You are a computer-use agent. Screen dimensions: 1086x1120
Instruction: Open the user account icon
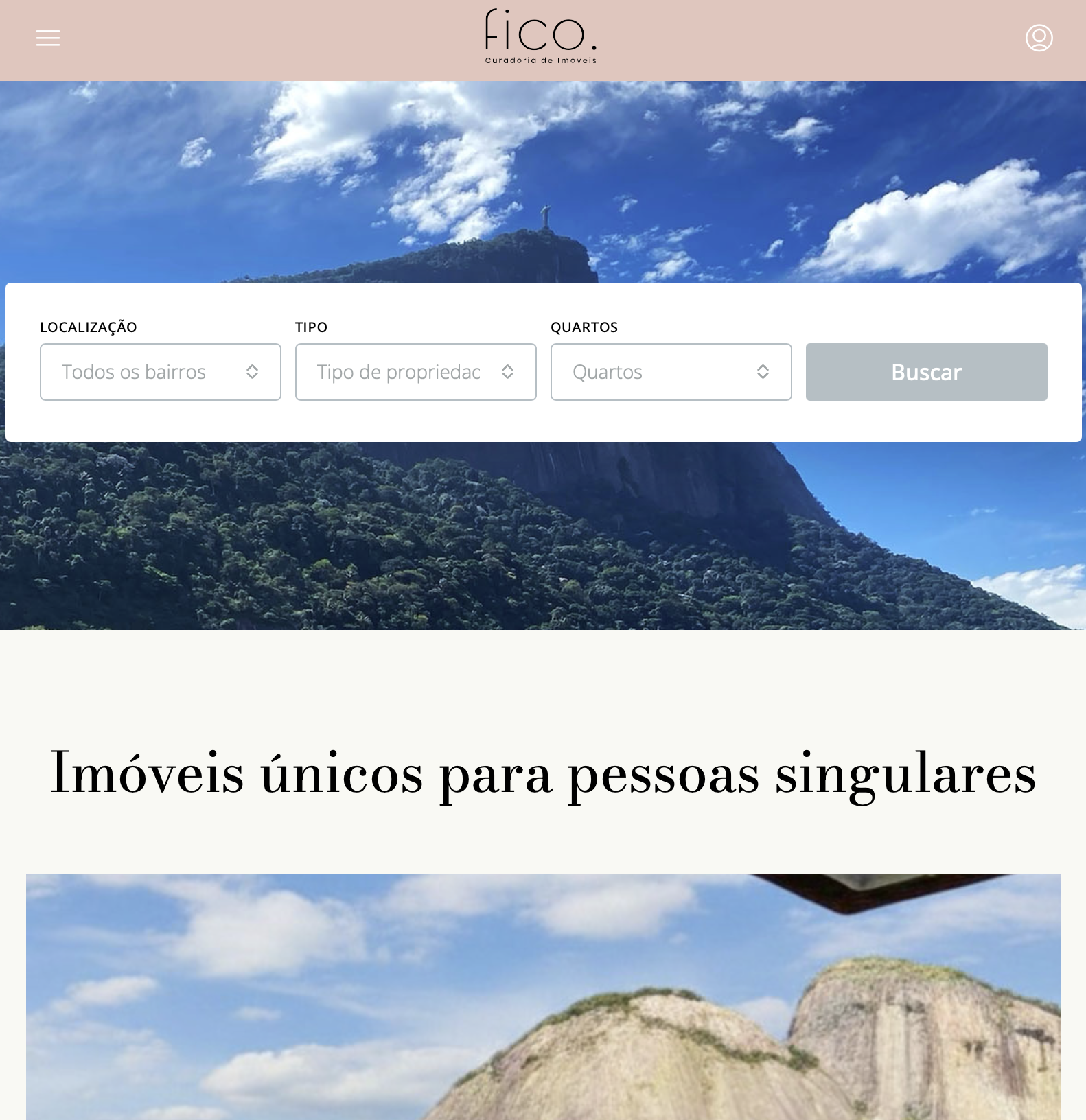tap(1039, 38)
